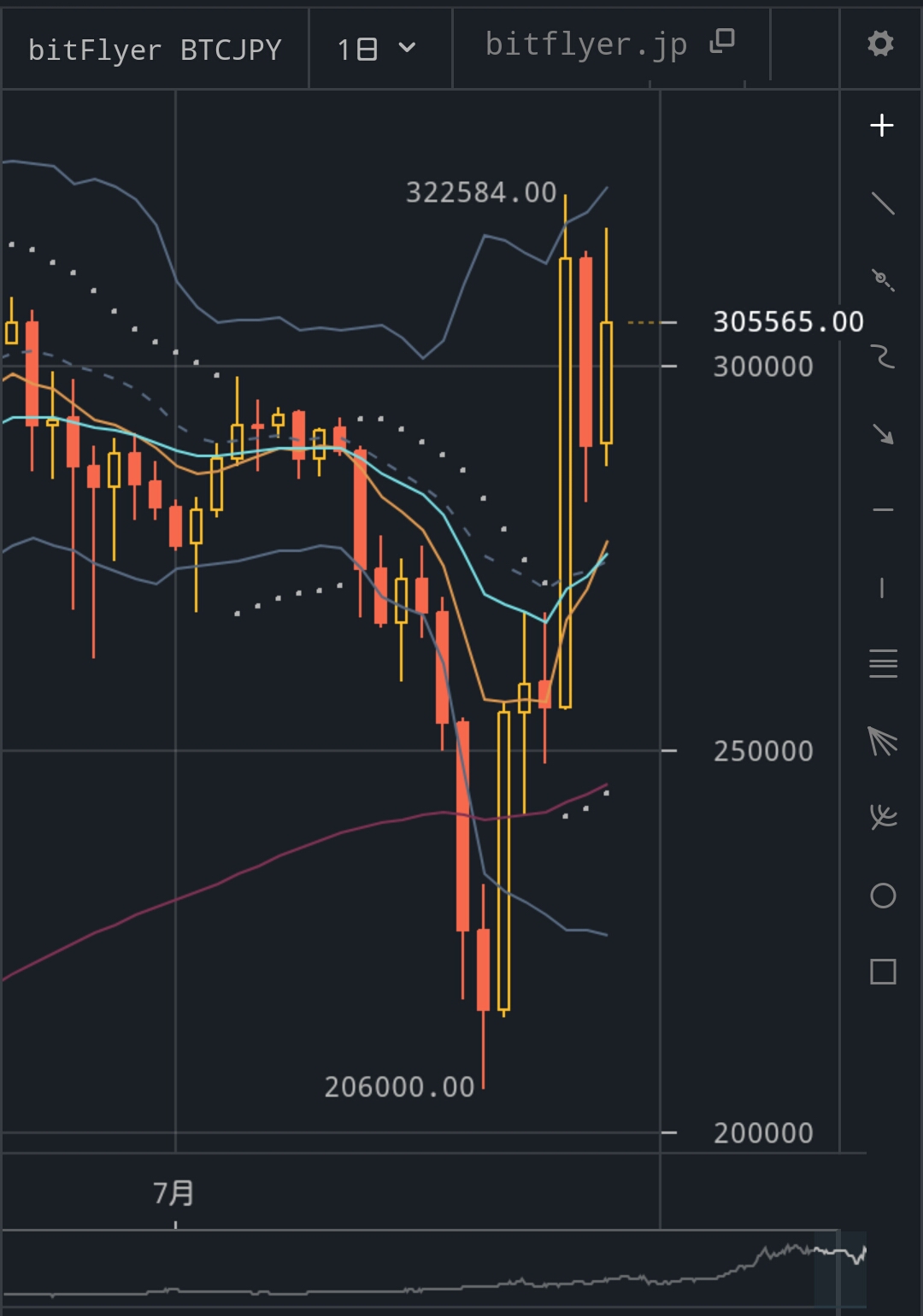Select the vertical line tool
This screenshot has height=1316, width=923.
(x=883, y=587)
